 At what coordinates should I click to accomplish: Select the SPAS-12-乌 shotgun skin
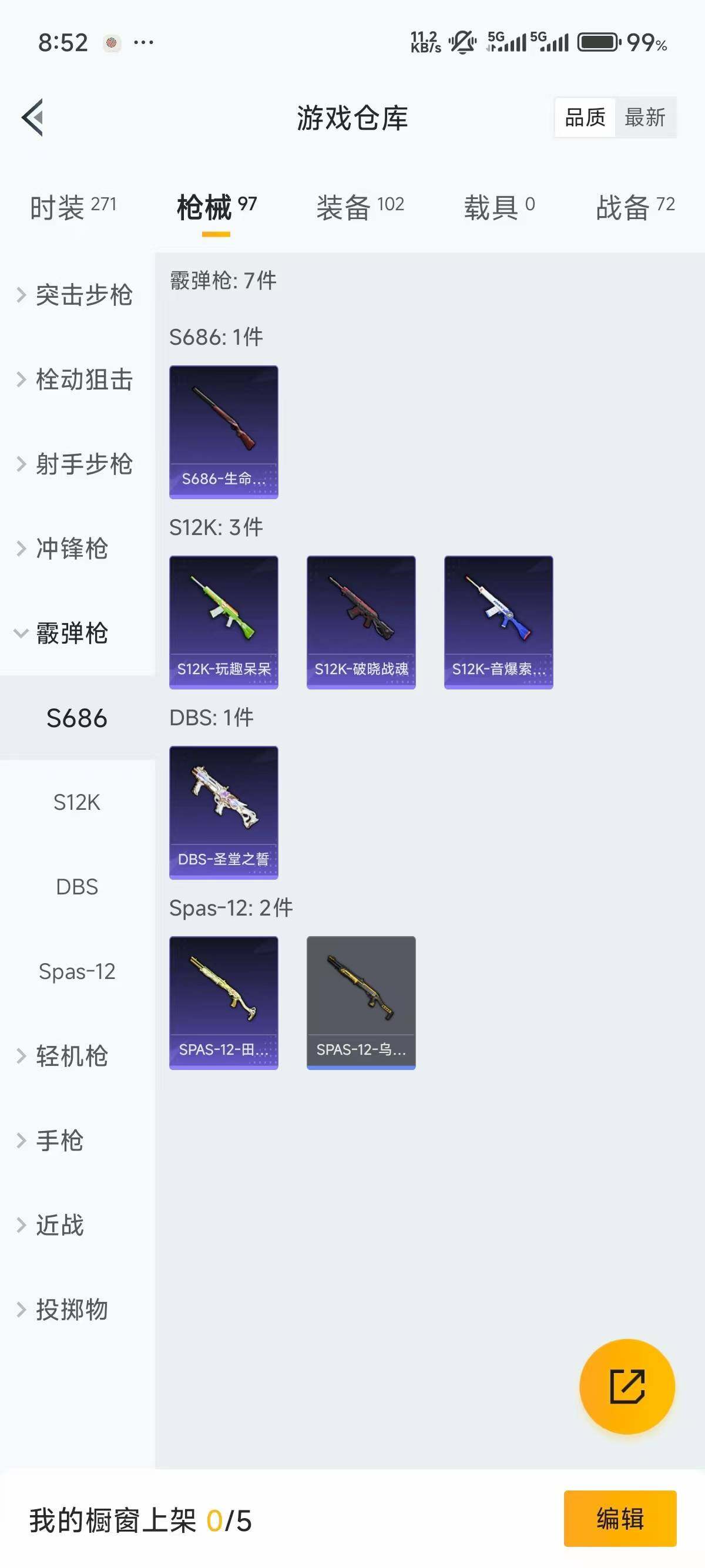361,1002
